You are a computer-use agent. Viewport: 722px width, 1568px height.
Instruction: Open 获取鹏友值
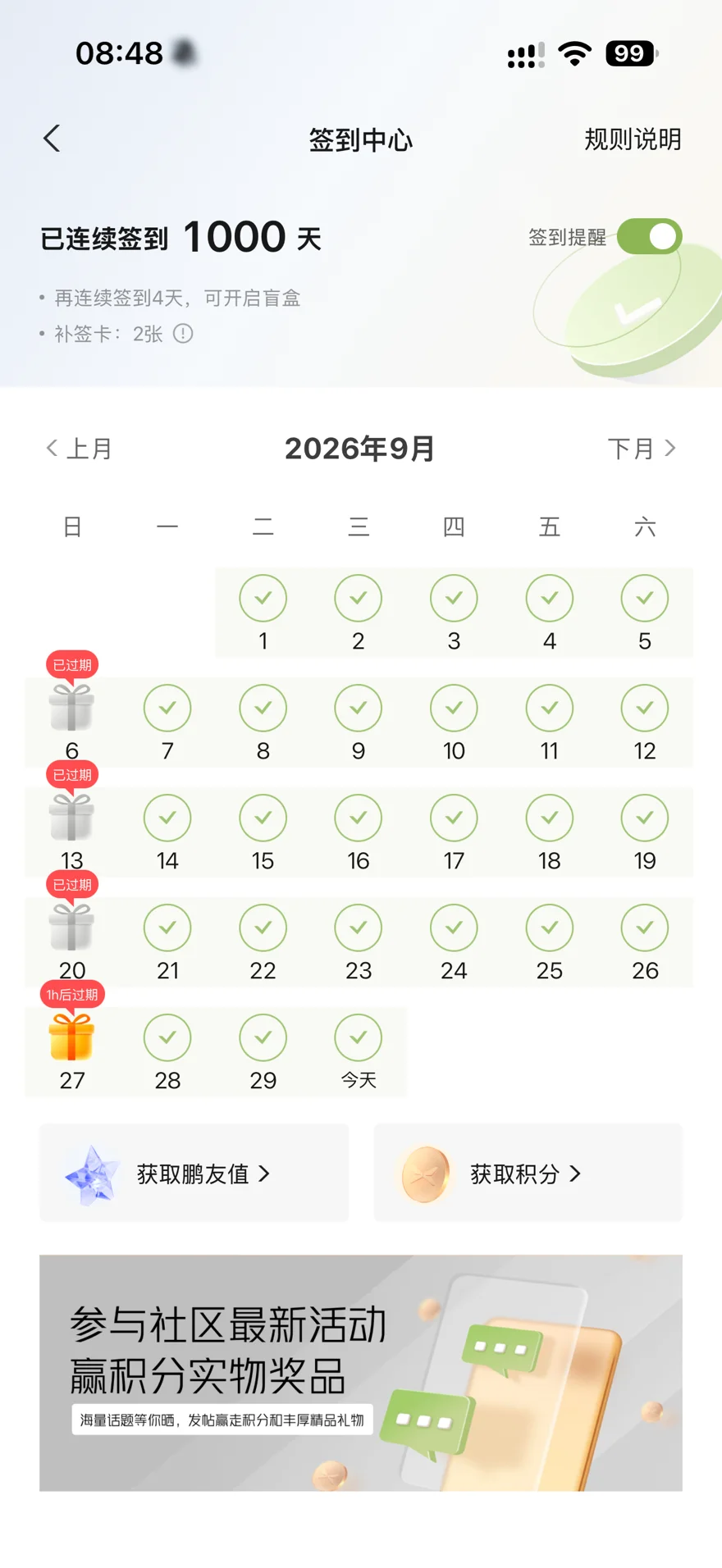click(194, 1173)
